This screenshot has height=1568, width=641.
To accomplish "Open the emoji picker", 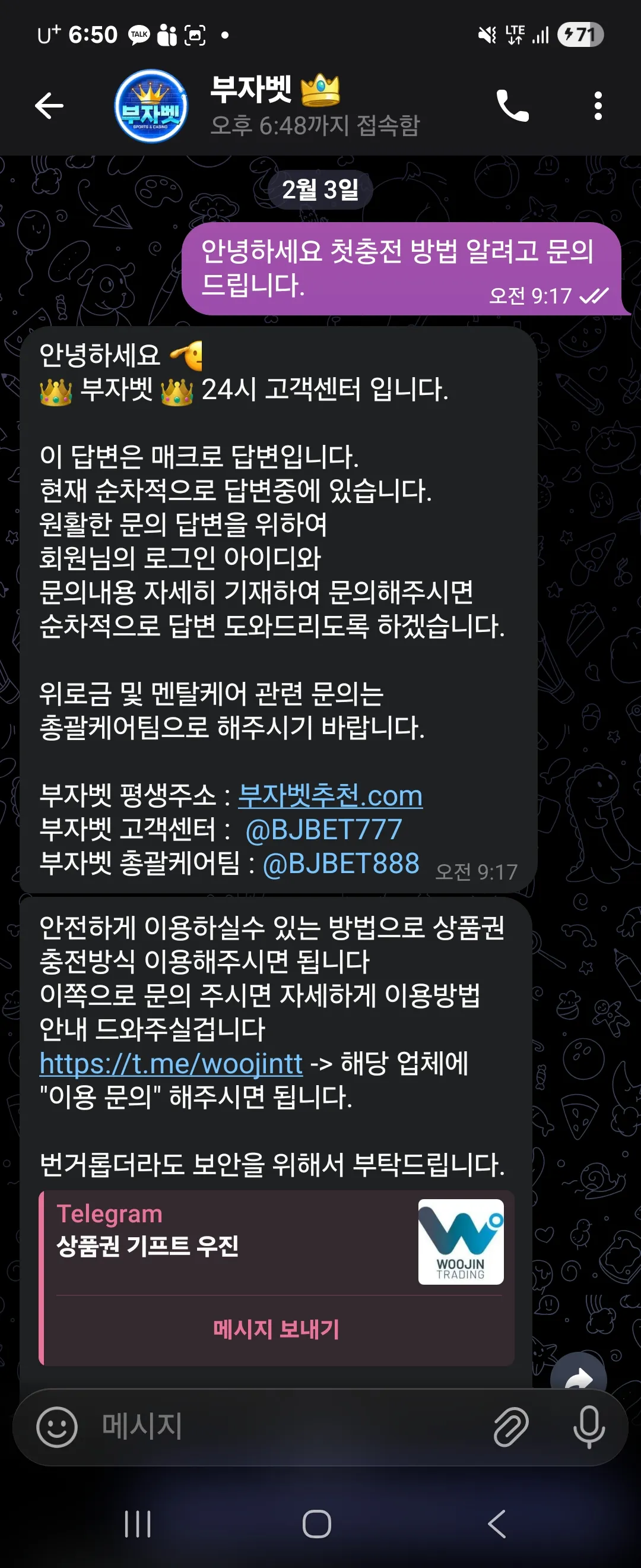I will (x=57, y=1427).
